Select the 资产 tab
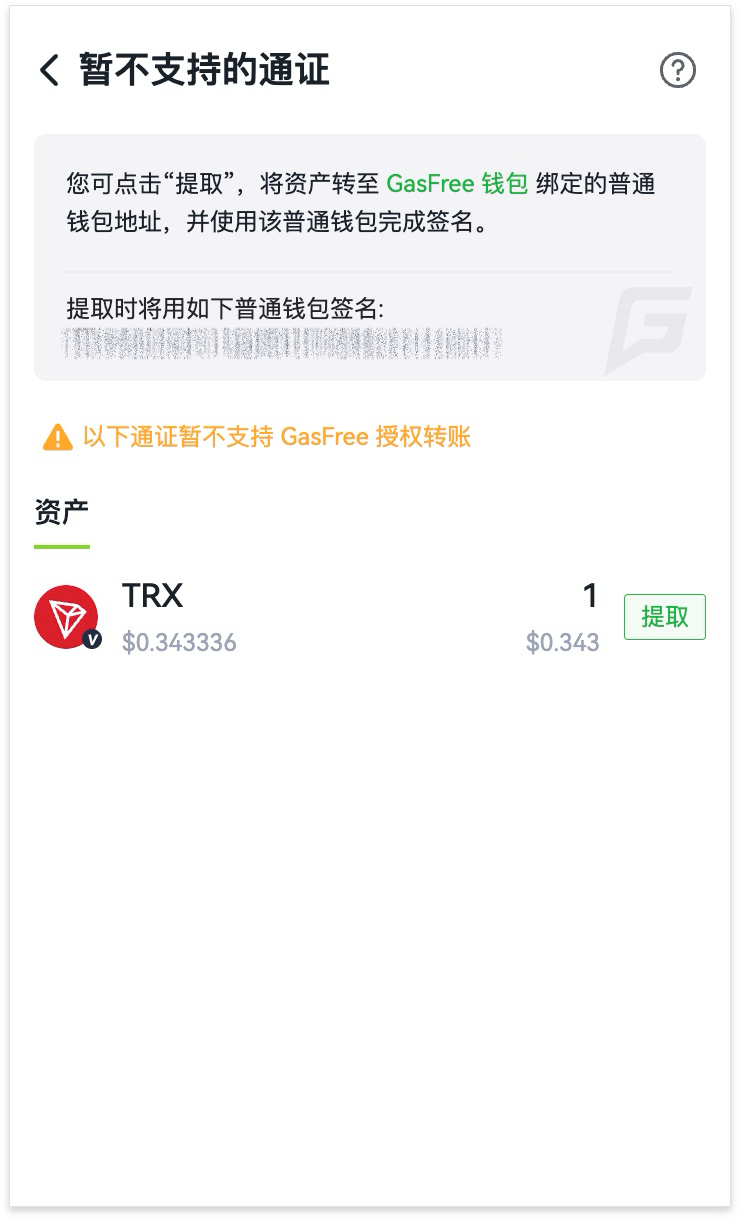 pyautogui.click(x=62, y=512)
